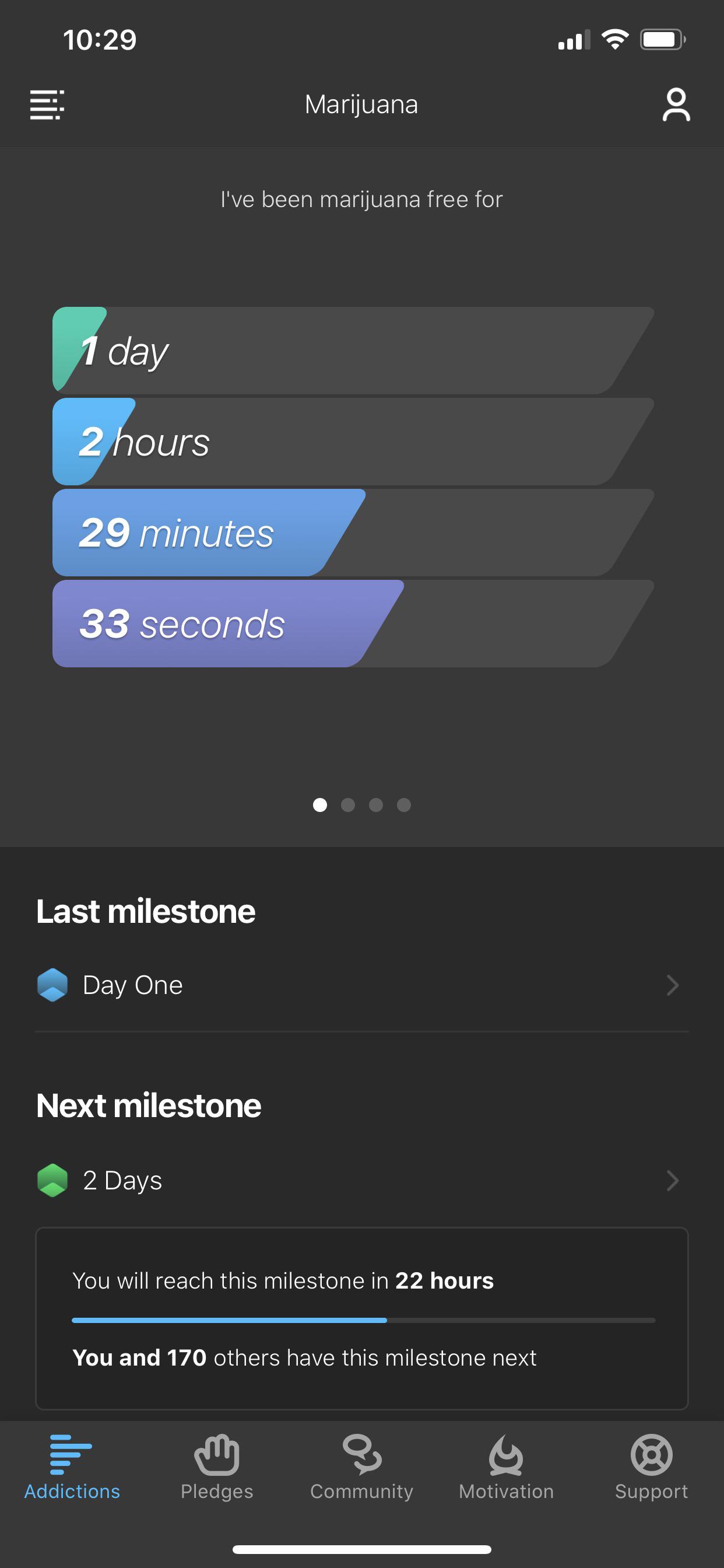
Task: Select the last page indicator dot
Action: point(404,804)
